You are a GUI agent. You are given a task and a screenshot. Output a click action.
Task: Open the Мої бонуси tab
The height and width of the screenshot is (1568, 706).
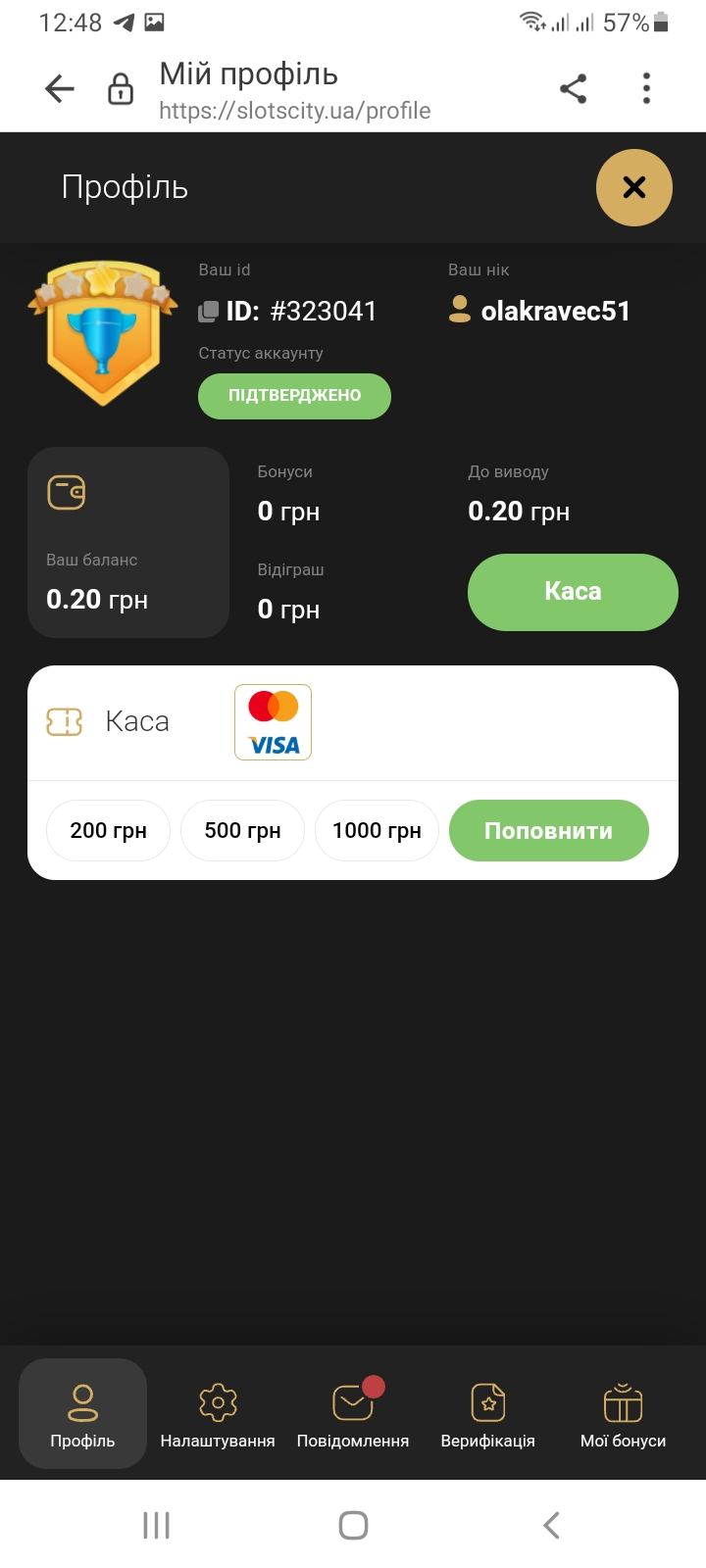point(623,1414)
